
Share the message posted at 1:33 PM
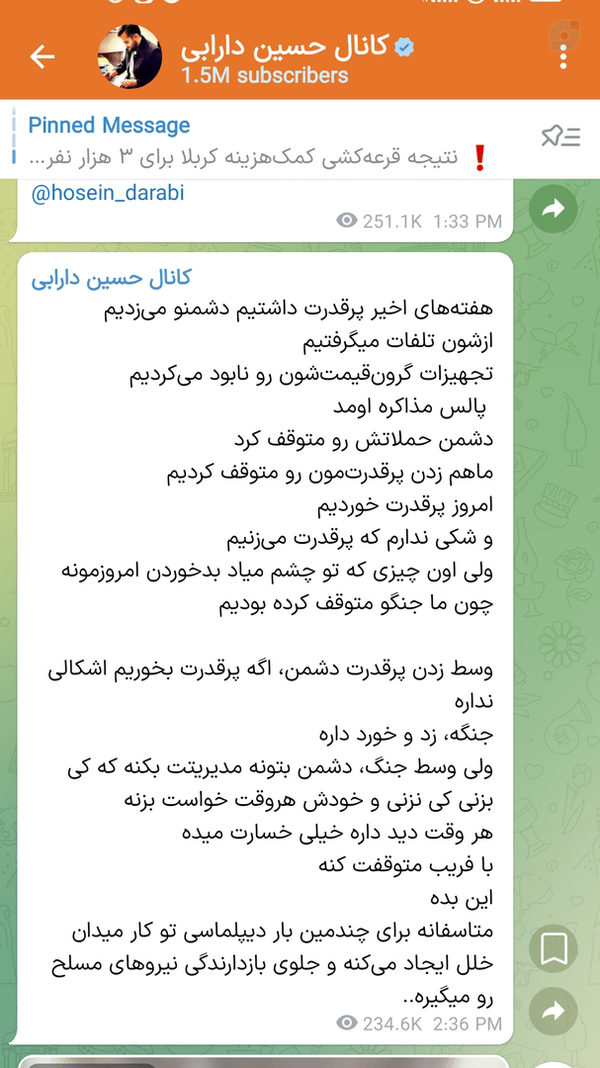[x=554, y=209]
